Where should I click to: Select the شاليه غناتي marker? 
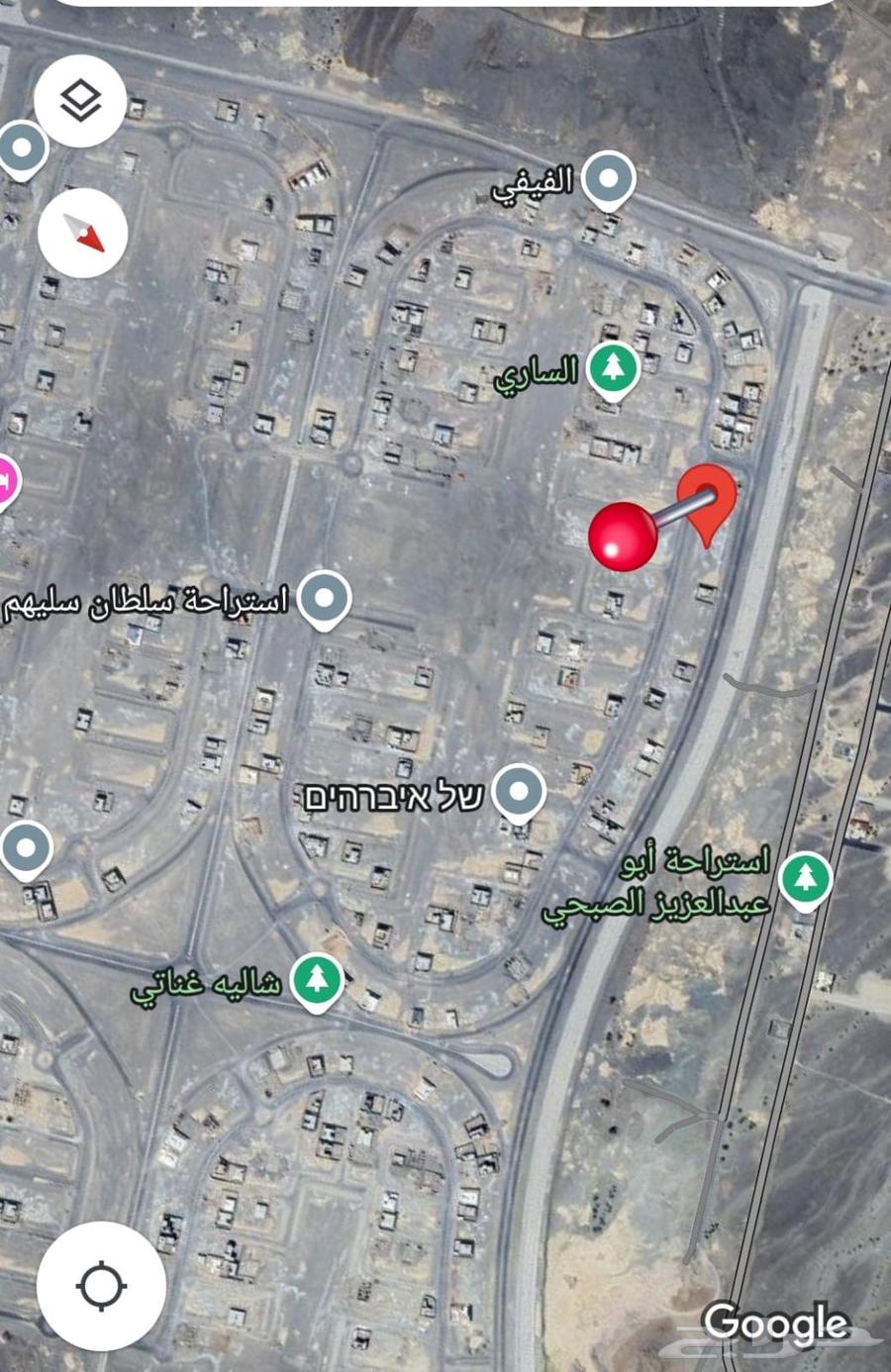pos(317,979)
